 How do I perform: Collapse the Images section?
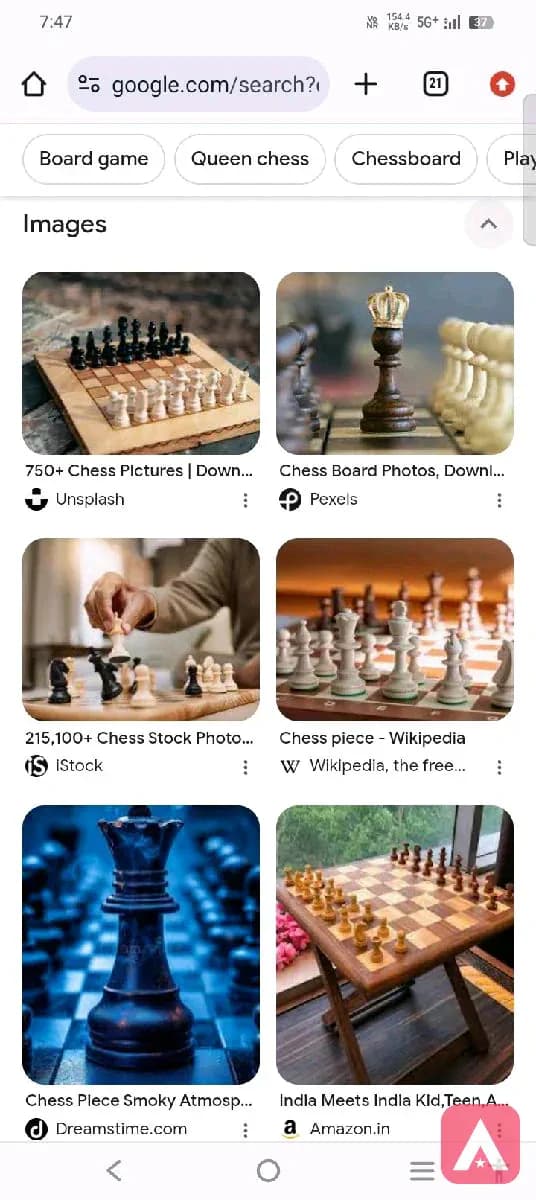489,224
